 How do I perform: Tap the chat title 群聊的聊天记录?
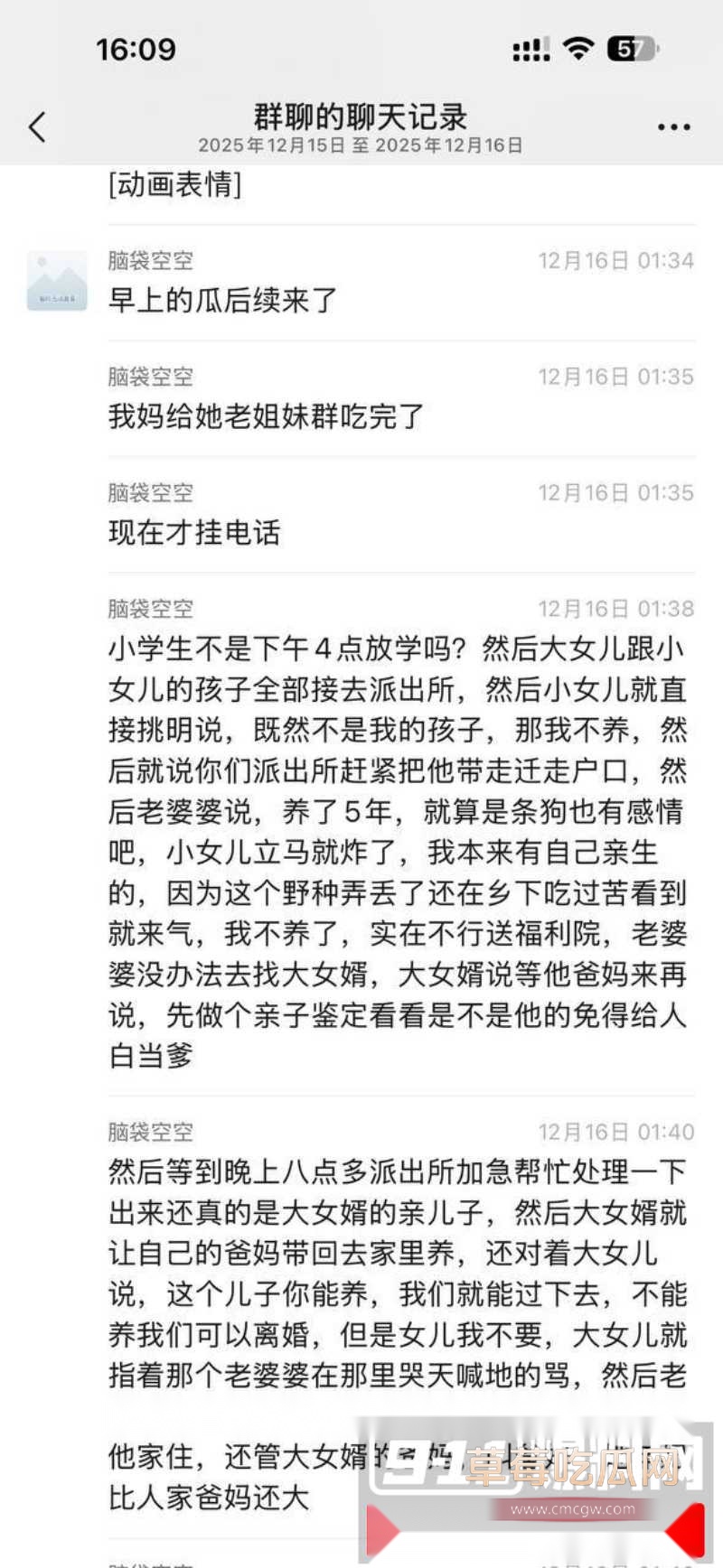click(x=361, y=116)
